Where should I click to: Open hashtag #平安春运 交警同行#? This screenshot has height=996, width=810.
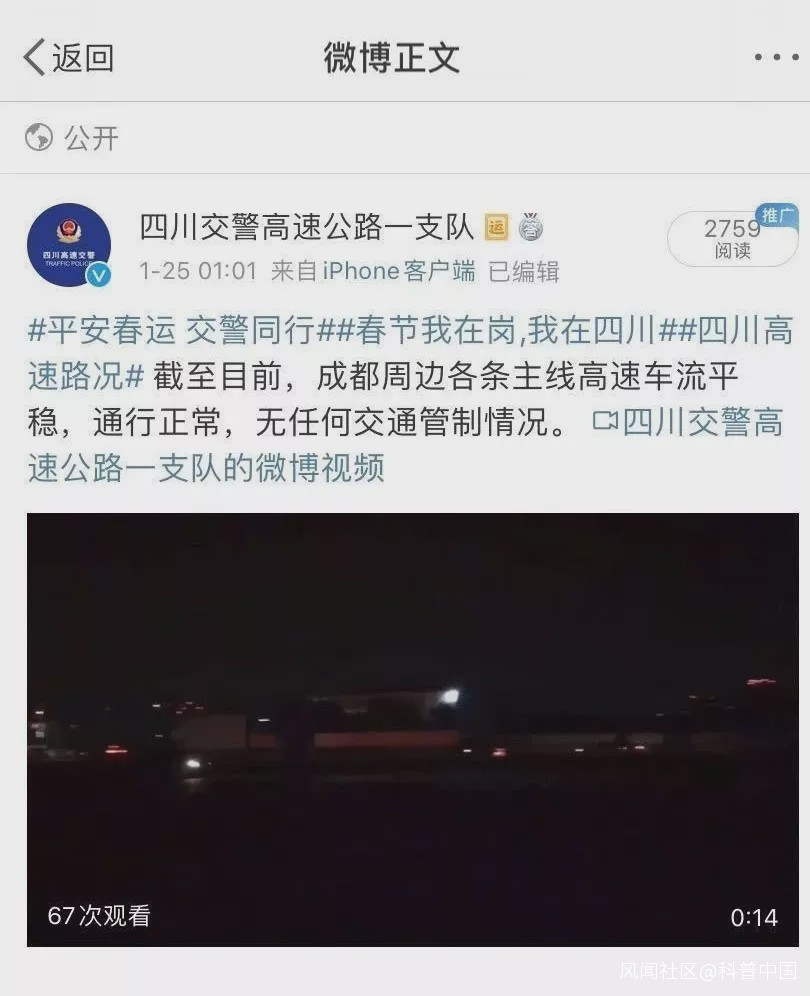(x=180, y=330)
